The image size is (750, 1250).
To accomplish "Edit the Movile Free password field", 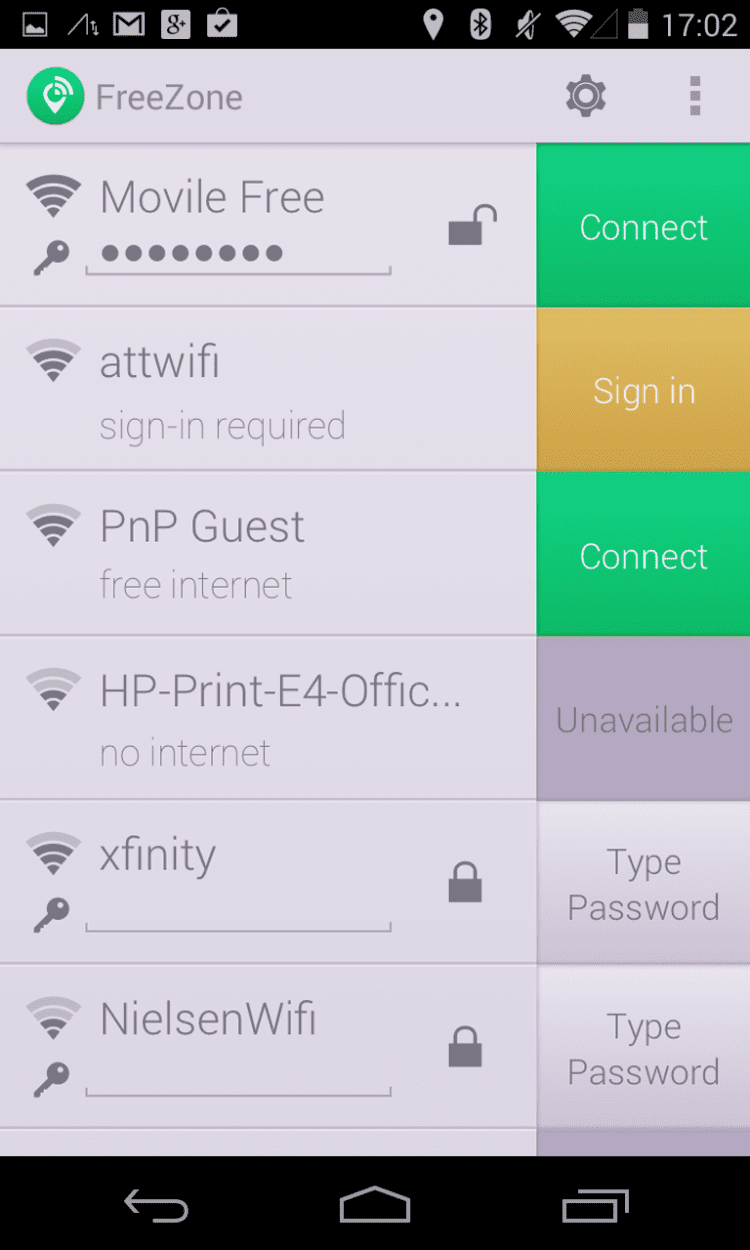I will tap(238, 254).
